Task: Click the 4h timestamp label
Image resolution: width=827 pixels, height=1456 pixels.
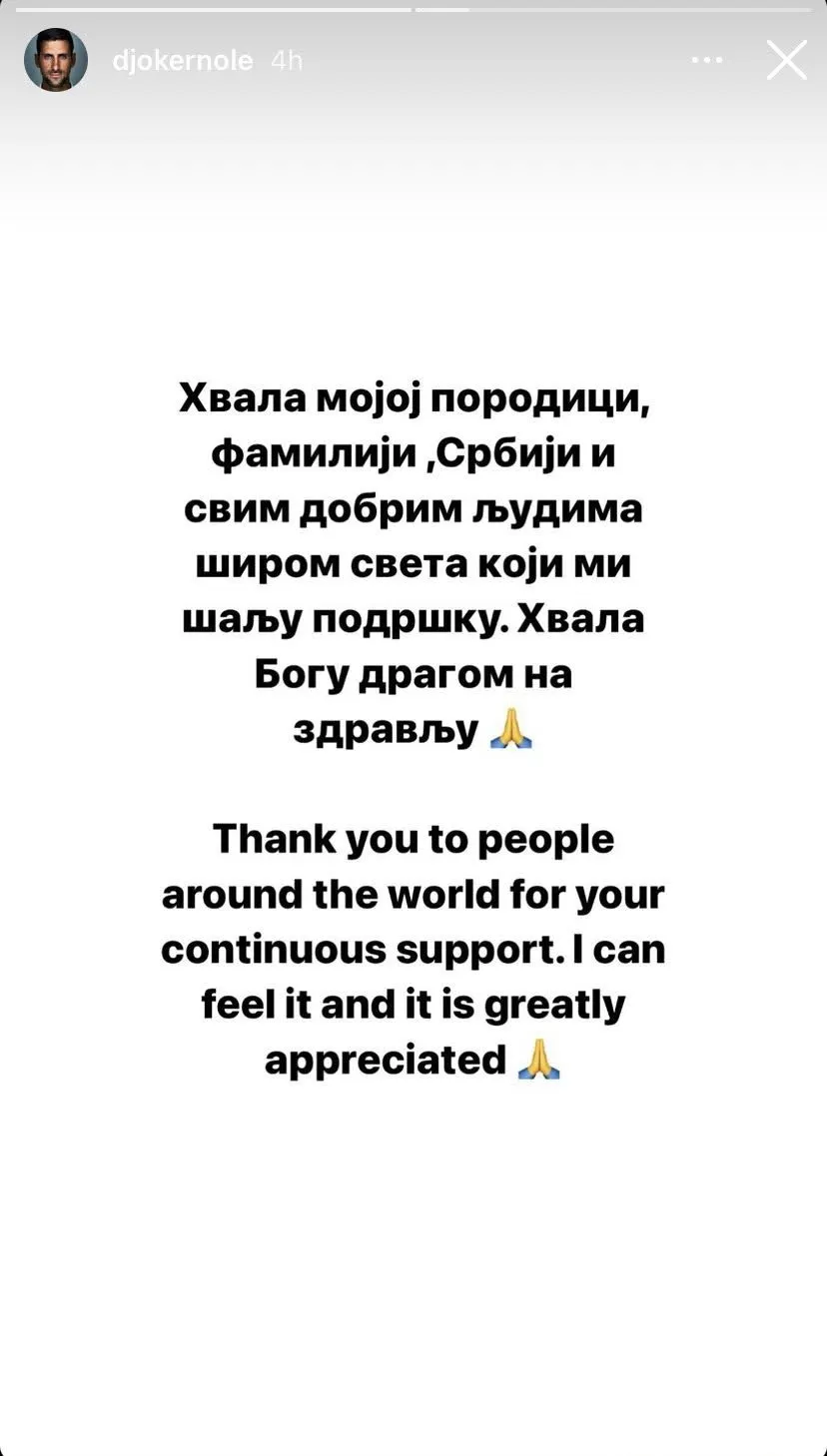Action: 285,59
